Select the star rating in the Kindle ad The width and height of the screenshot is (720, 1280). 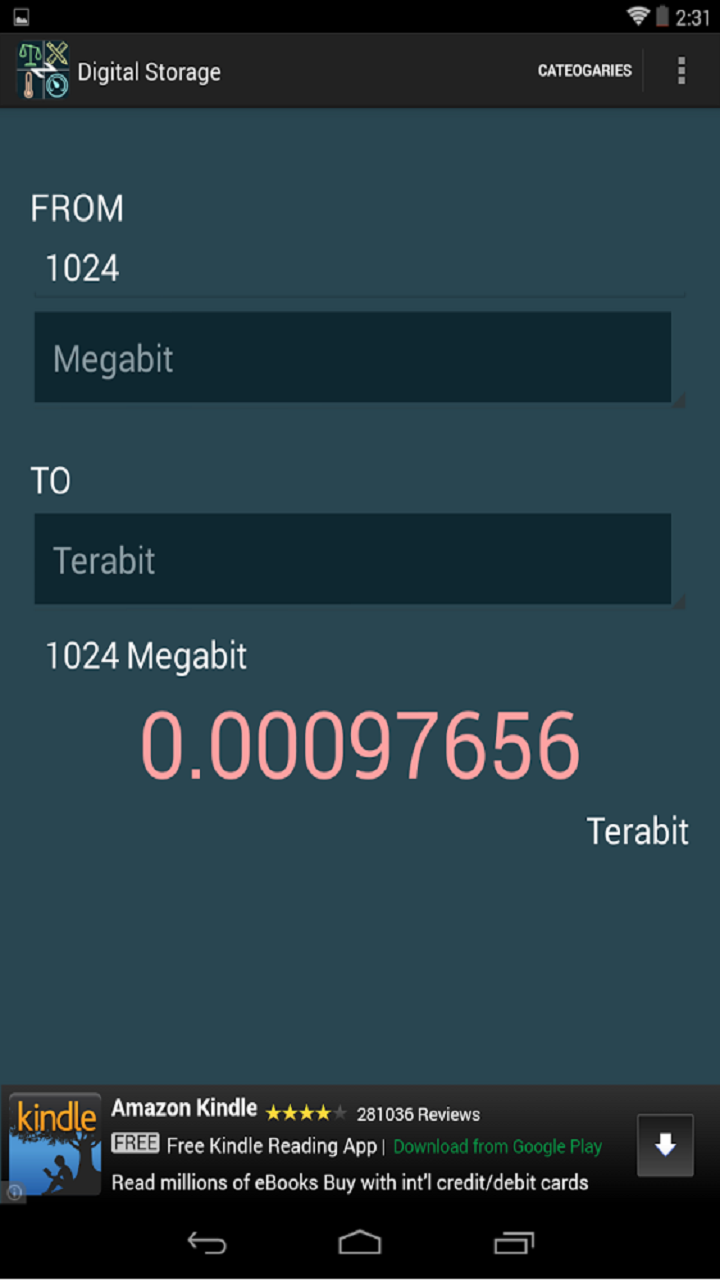pos(307,1112)
